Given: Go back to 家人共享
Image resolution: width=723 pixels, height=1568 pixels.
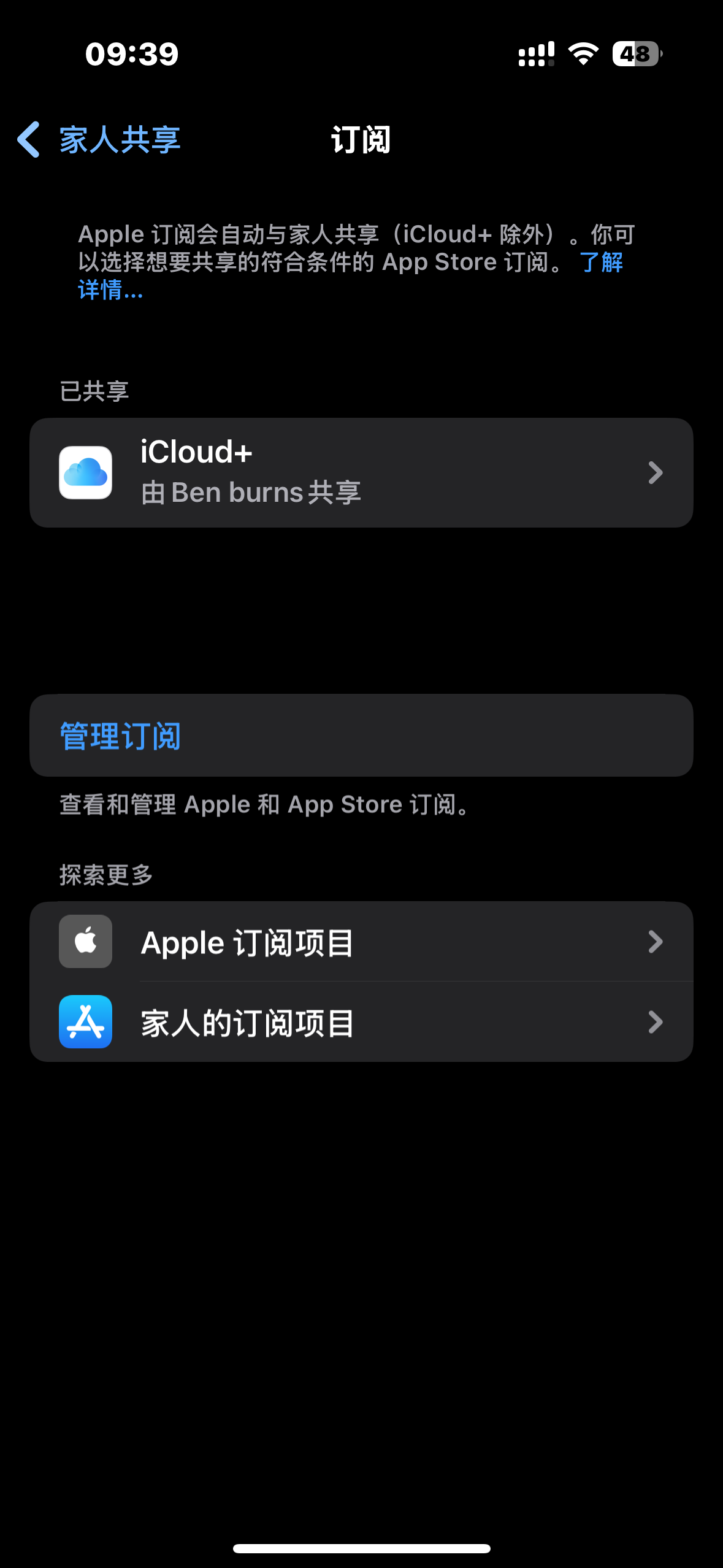Looking at the screenshot, I should (x=99, y=140).
